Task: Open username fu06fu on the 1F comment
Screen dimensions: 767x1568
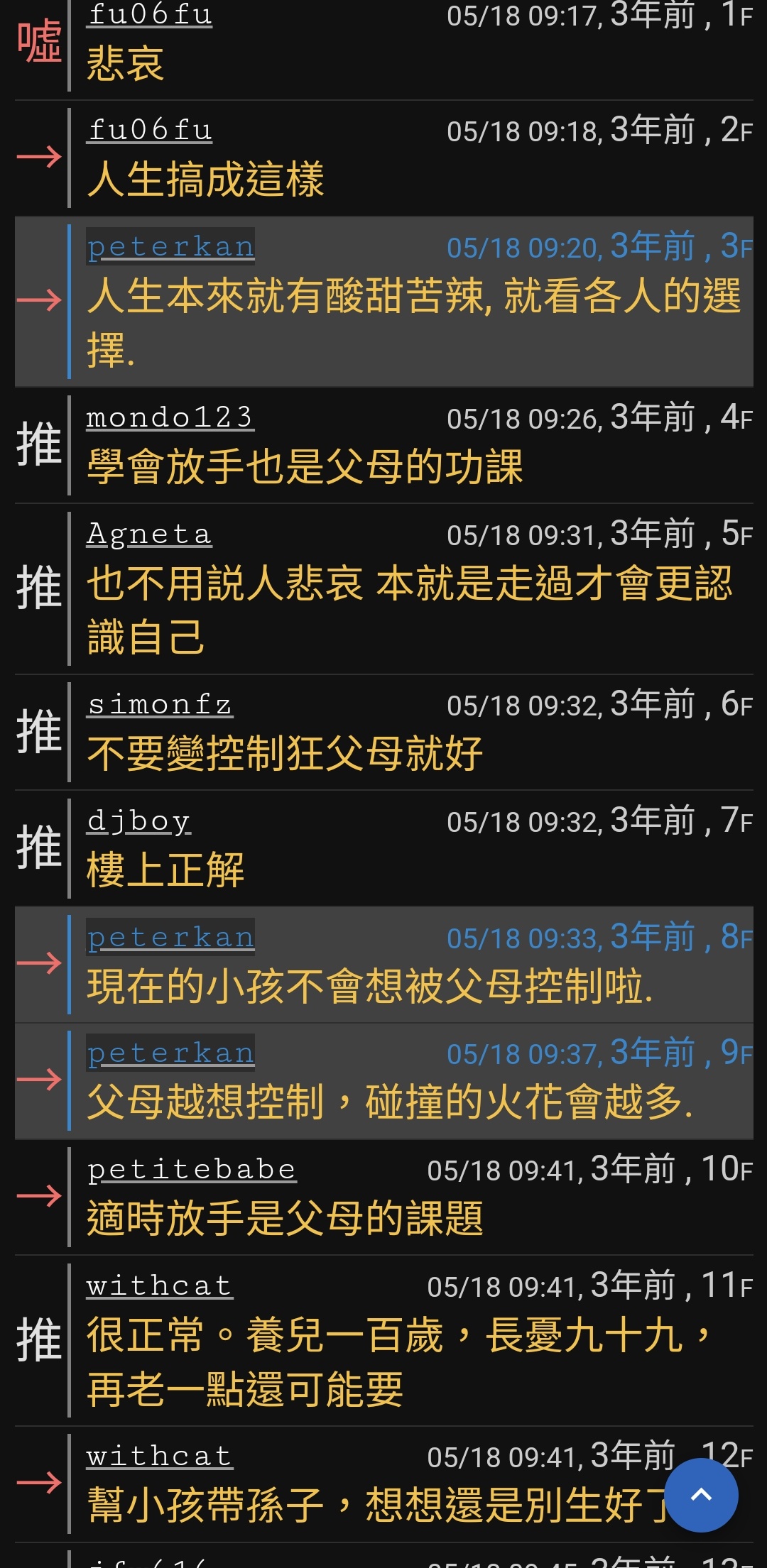Action: 149,16
